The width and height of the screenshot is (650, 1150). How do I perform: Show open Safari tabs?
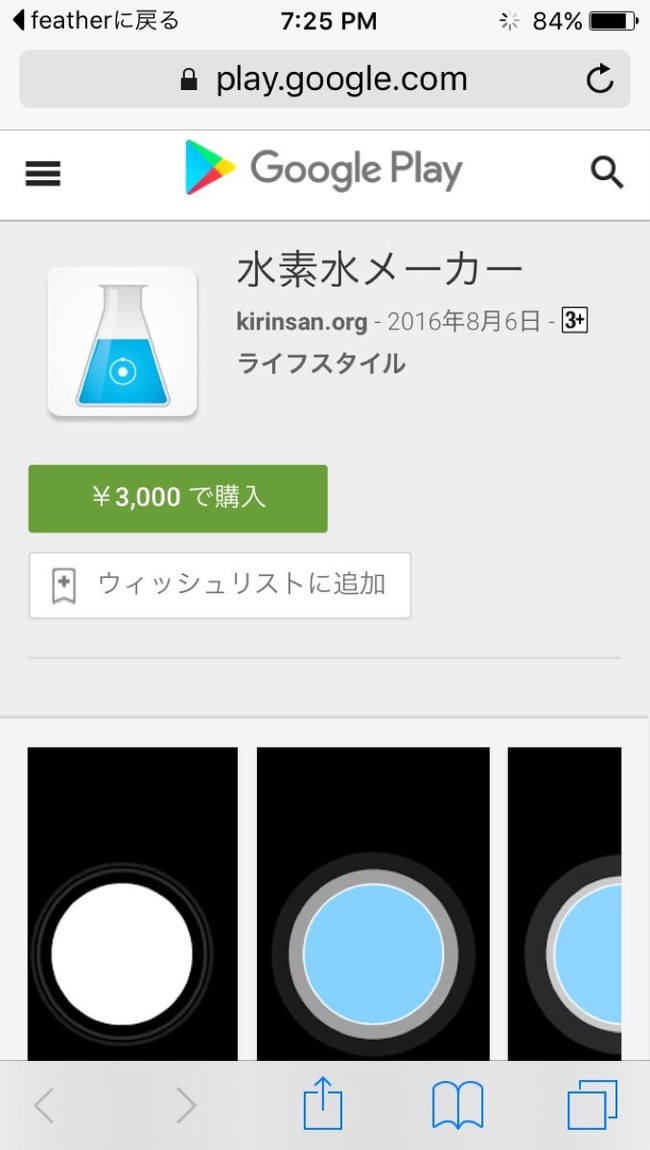592,1106
